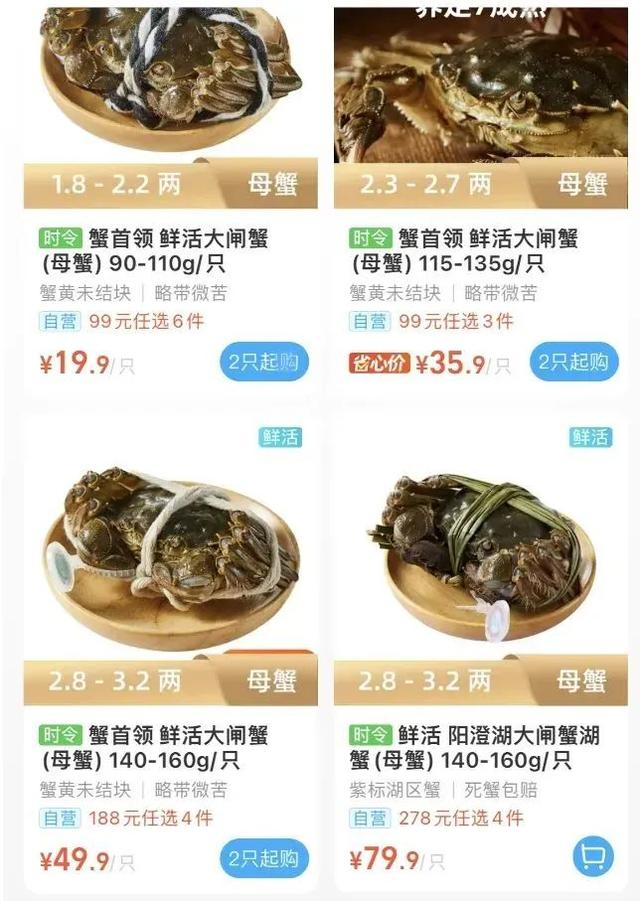
Task: Tap 2只起购 on the ¥35.9 crab
Action: click(574, 362)
